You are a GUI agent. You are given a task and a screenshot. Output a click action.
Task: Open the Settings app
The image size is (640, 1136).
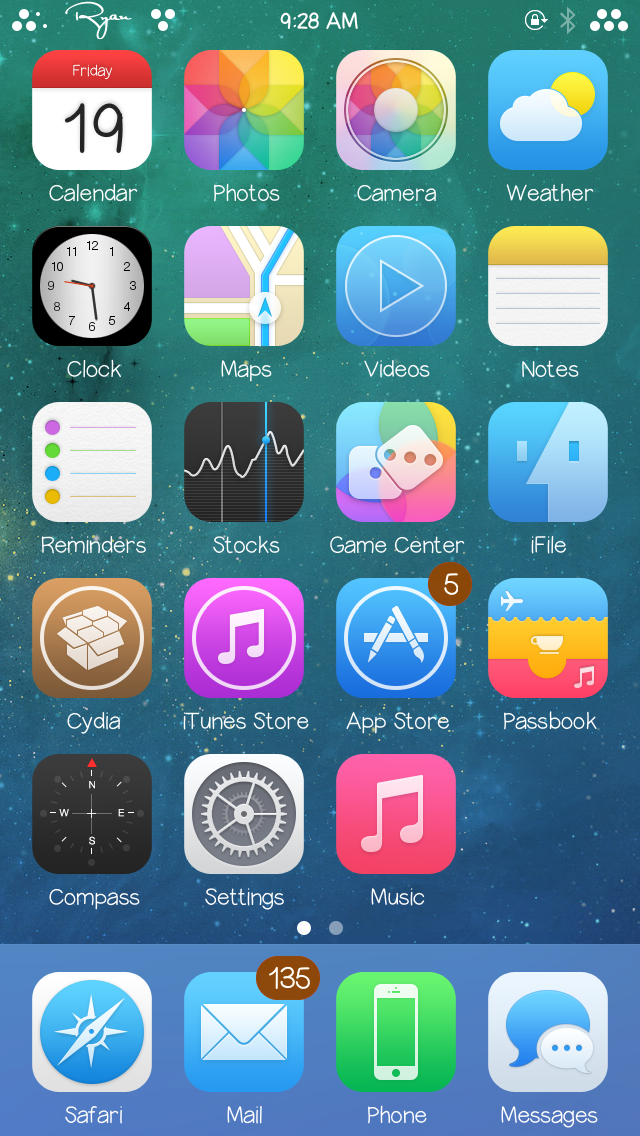244,814
